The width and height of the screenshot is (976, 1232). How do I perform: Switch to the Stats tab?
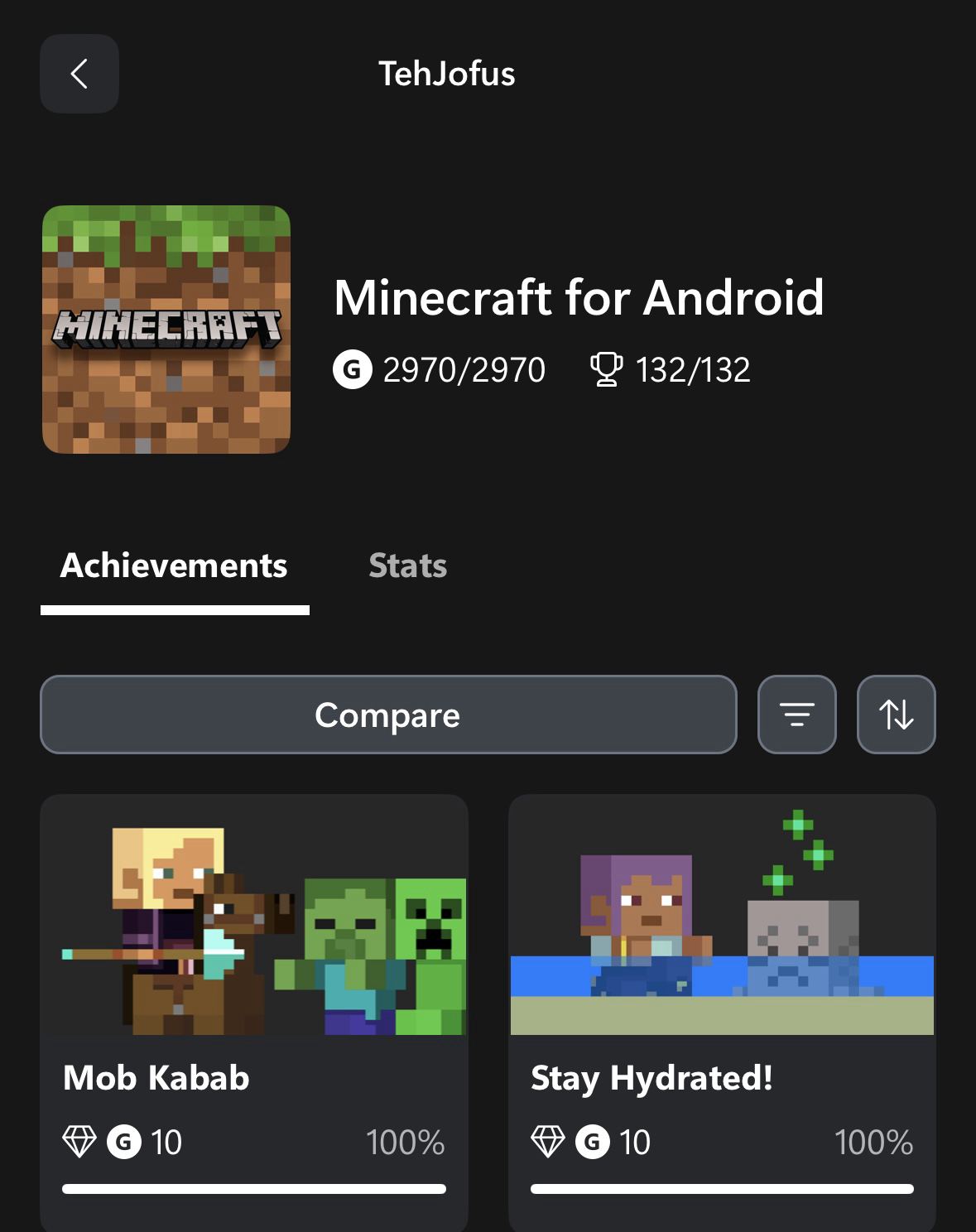point(407,566)
